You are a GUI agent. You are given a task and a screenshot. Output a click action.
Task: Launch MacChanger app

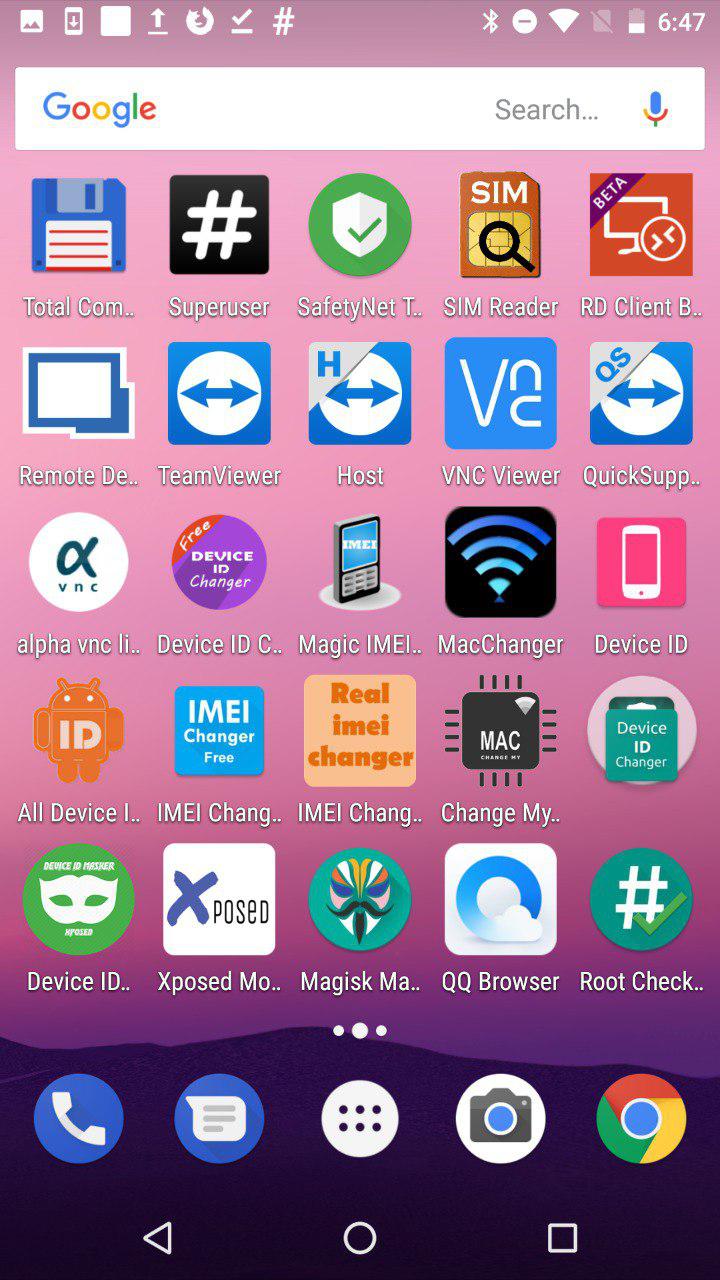[500, 562]
